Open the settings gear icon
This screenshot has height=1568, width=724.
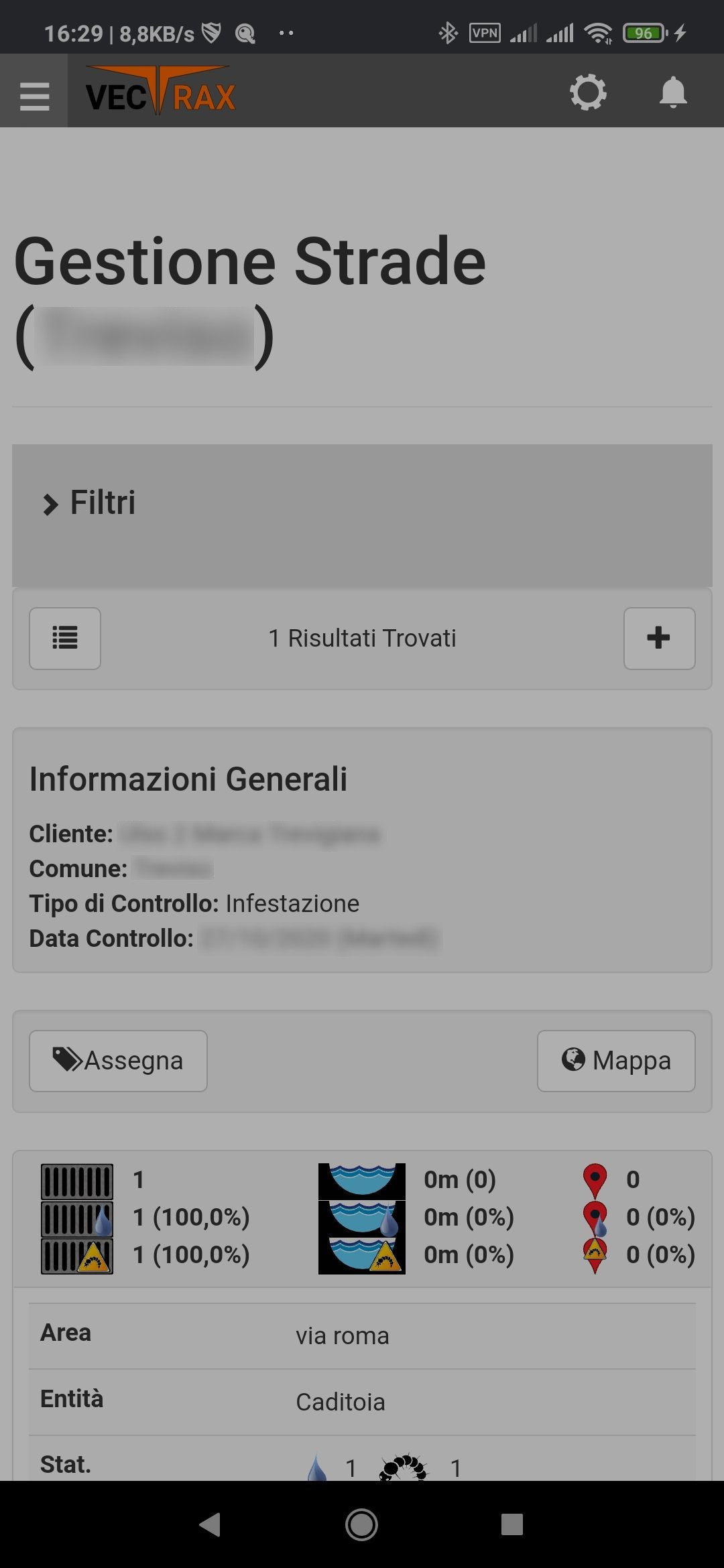click(588, 92)
